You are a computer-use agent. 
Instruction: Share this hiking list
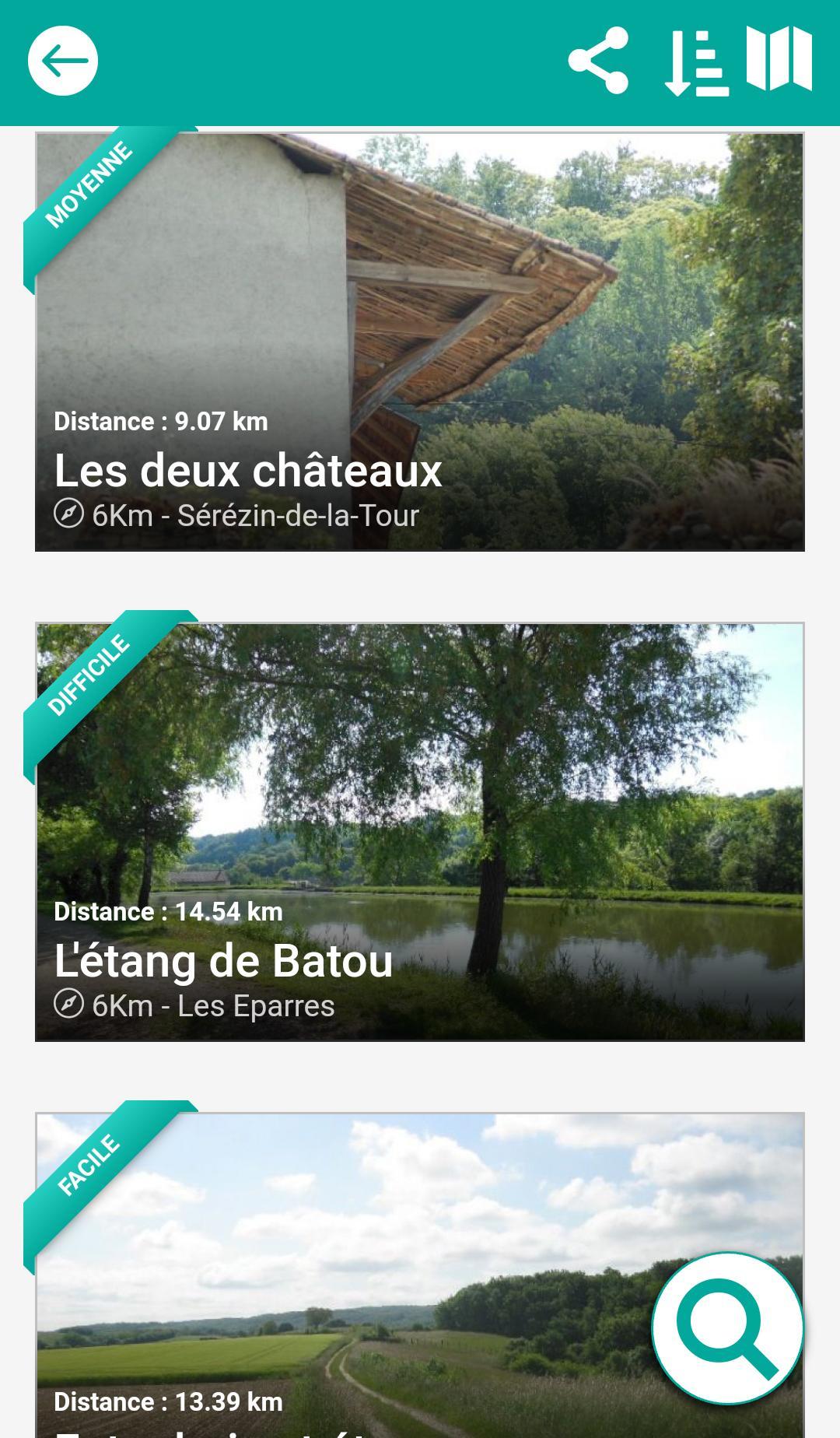[598, 61]
